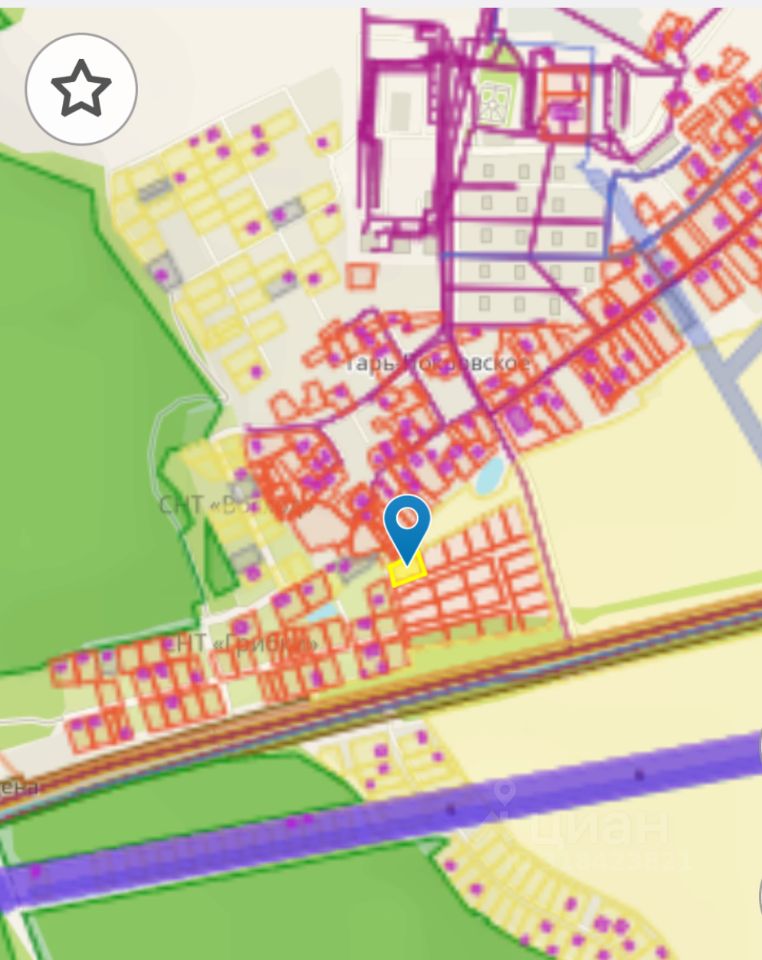Image resolution: width=762 pixels, height=960 pixels.
Task: Tap the blue location pin on the map
Action: click(x=407, y=523)
